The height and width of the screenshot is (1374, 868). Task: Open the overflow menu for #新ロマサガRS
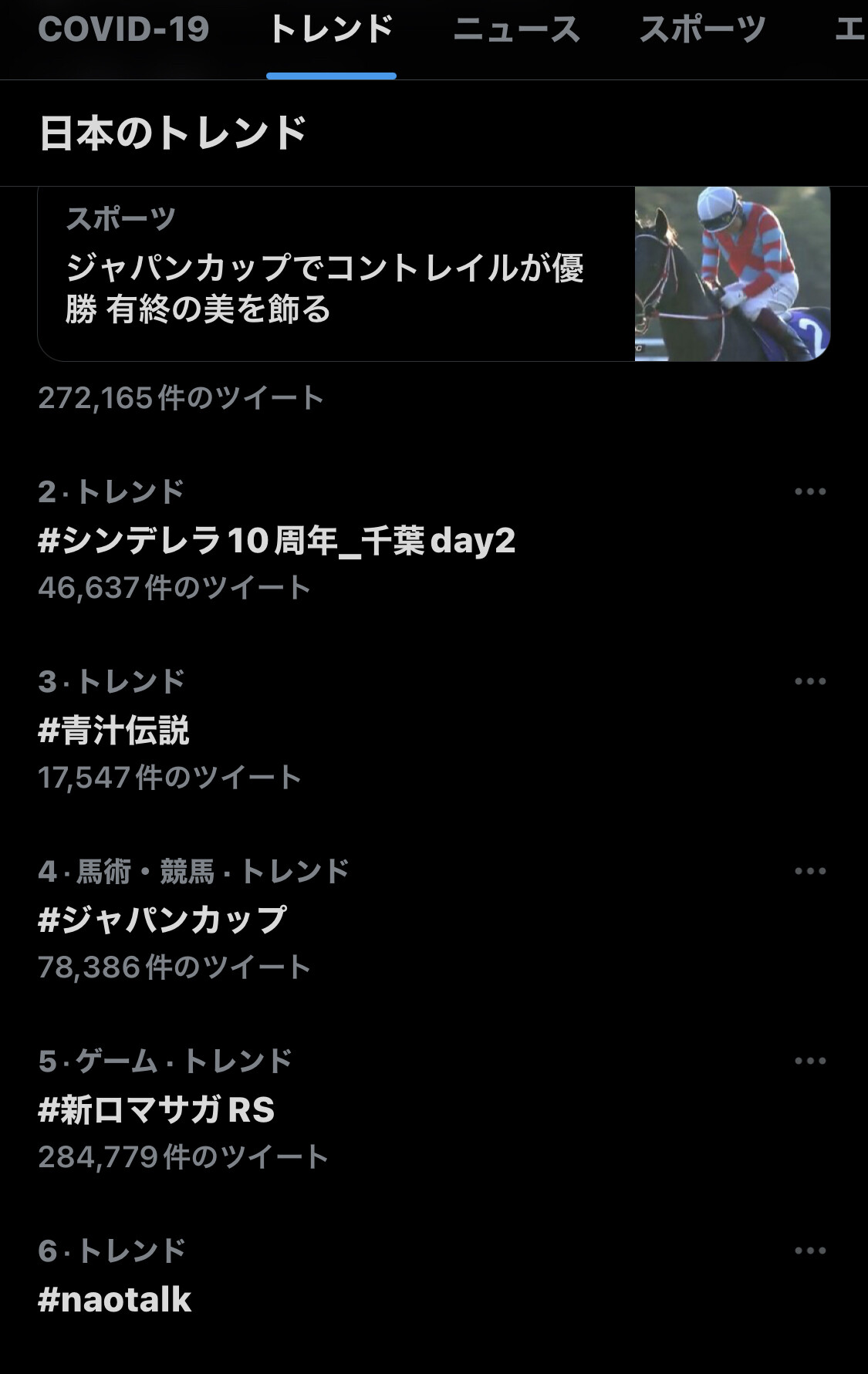810,1061
